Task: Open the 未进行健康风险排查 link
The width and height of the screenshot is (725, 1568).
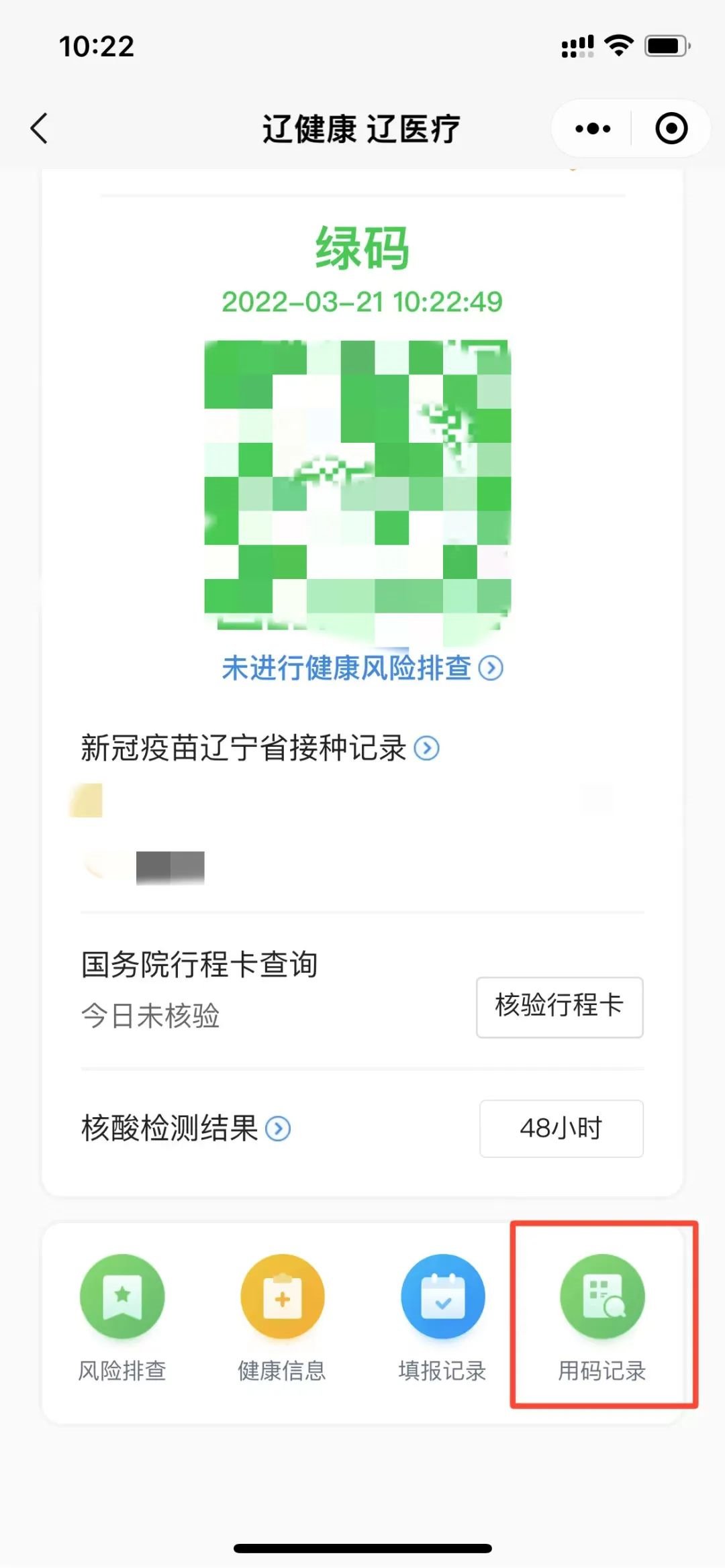Action: click(362, 668)
